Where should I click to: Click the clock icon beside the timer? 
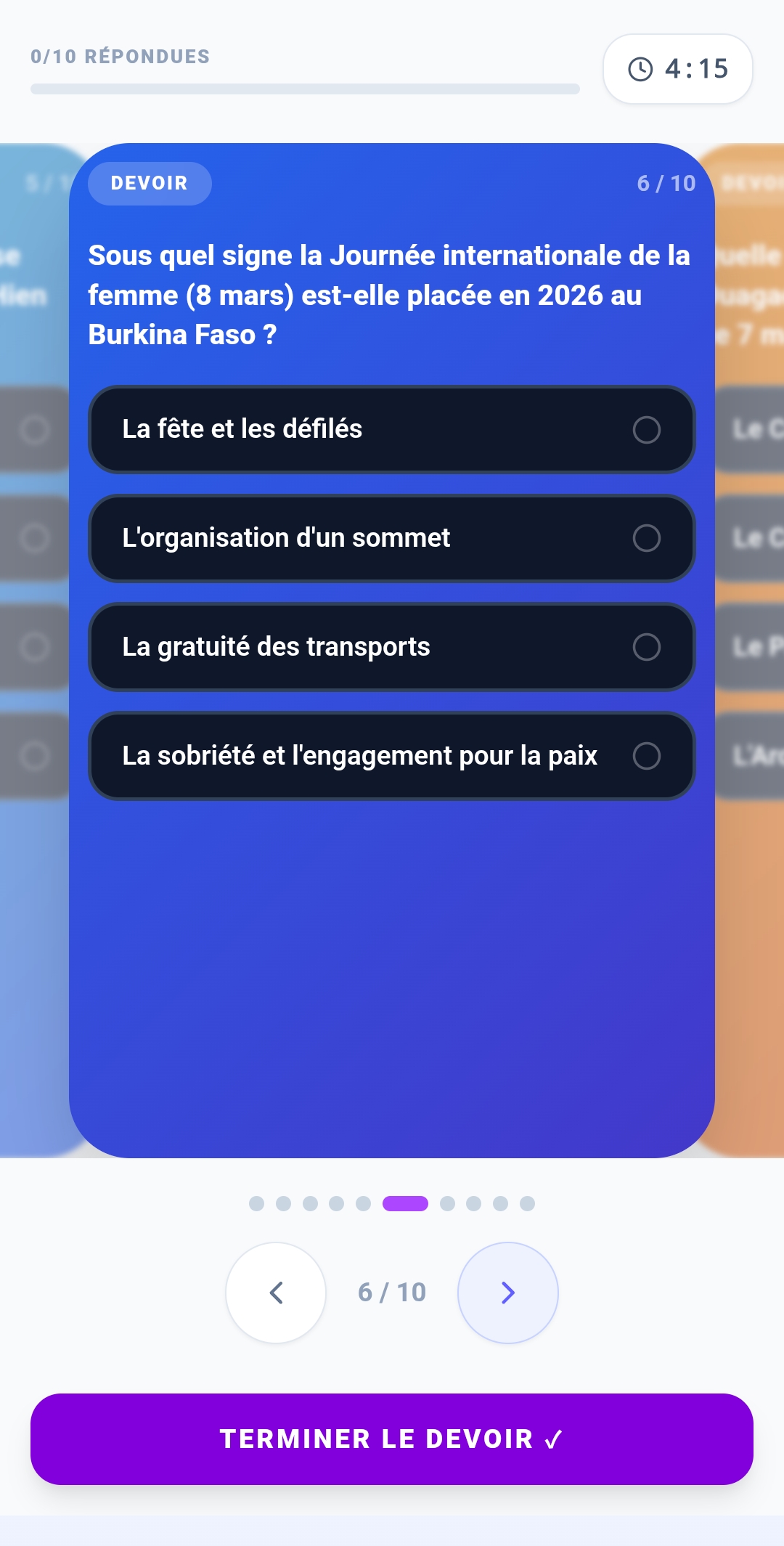640,69
